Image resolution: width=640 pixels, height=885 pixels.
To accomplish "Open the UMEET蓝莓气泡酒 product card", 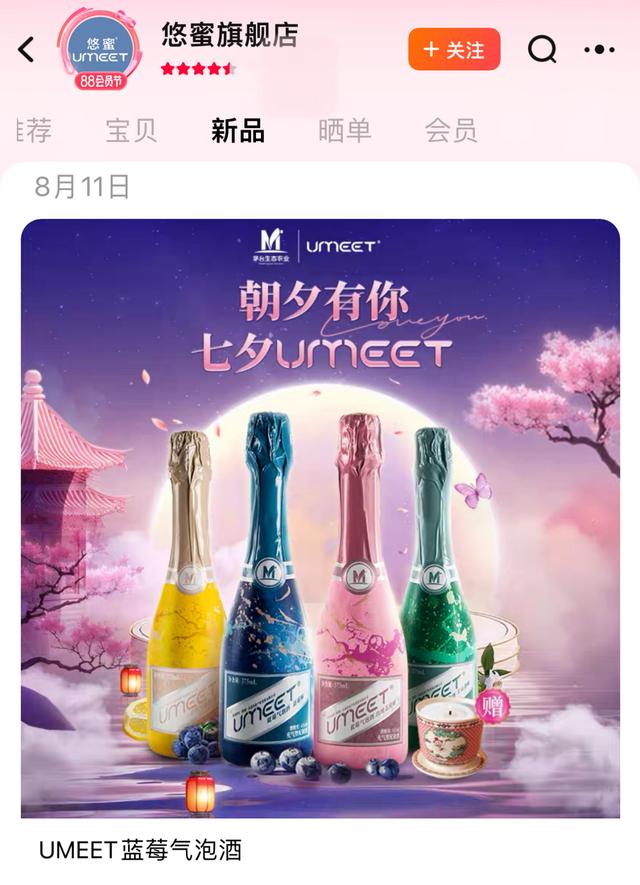I will tap(320, 530).
